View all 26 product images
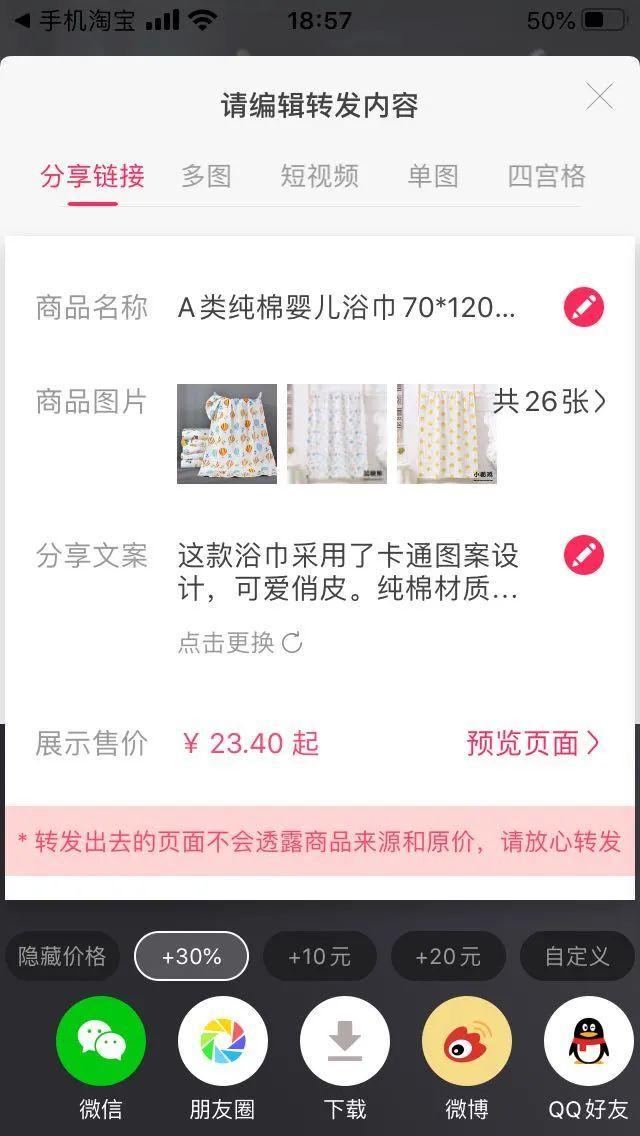640x1136 pixels. [x=550, y=402]
